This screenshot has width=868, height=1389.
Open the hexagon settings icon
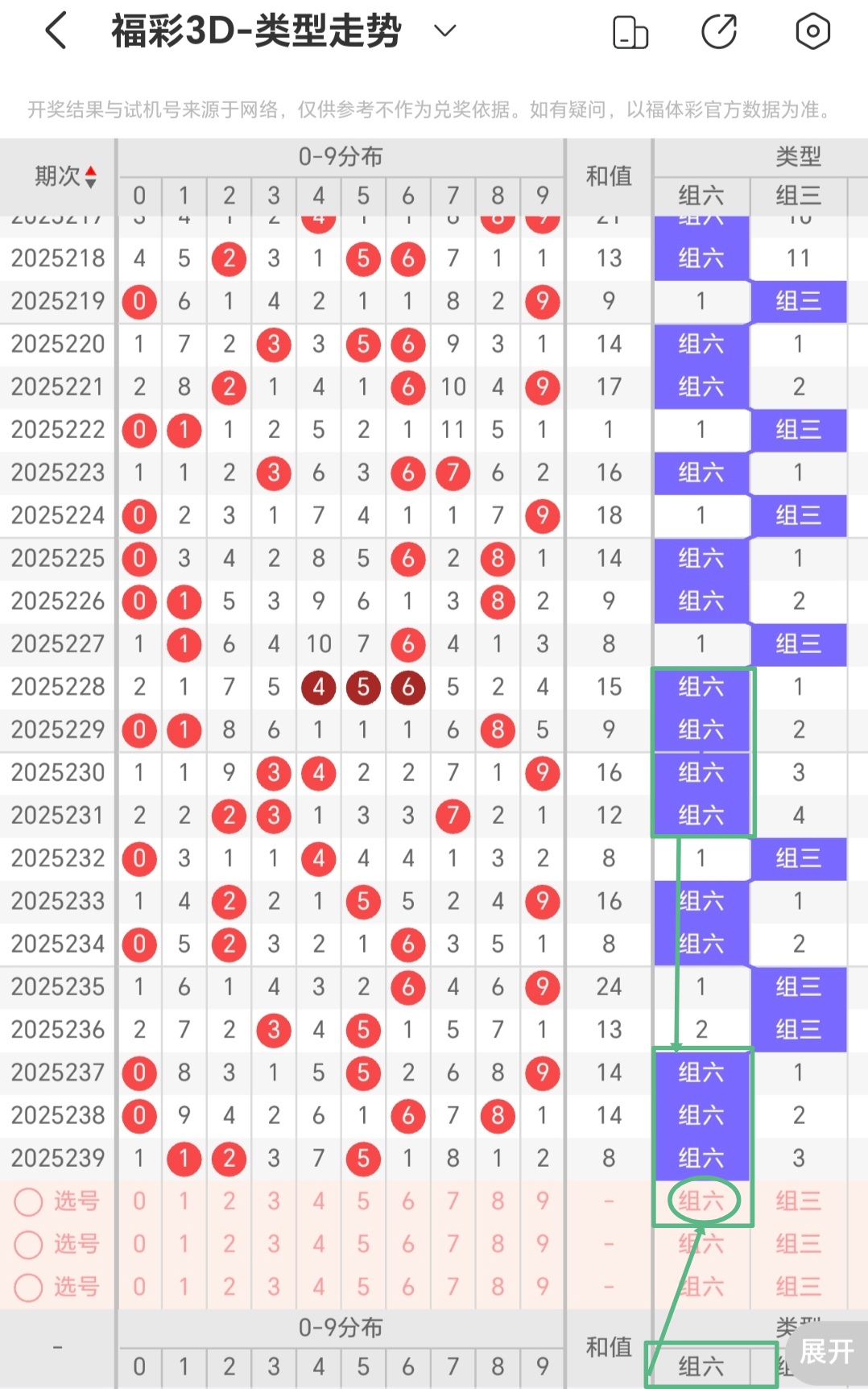[x=812, y=32]
